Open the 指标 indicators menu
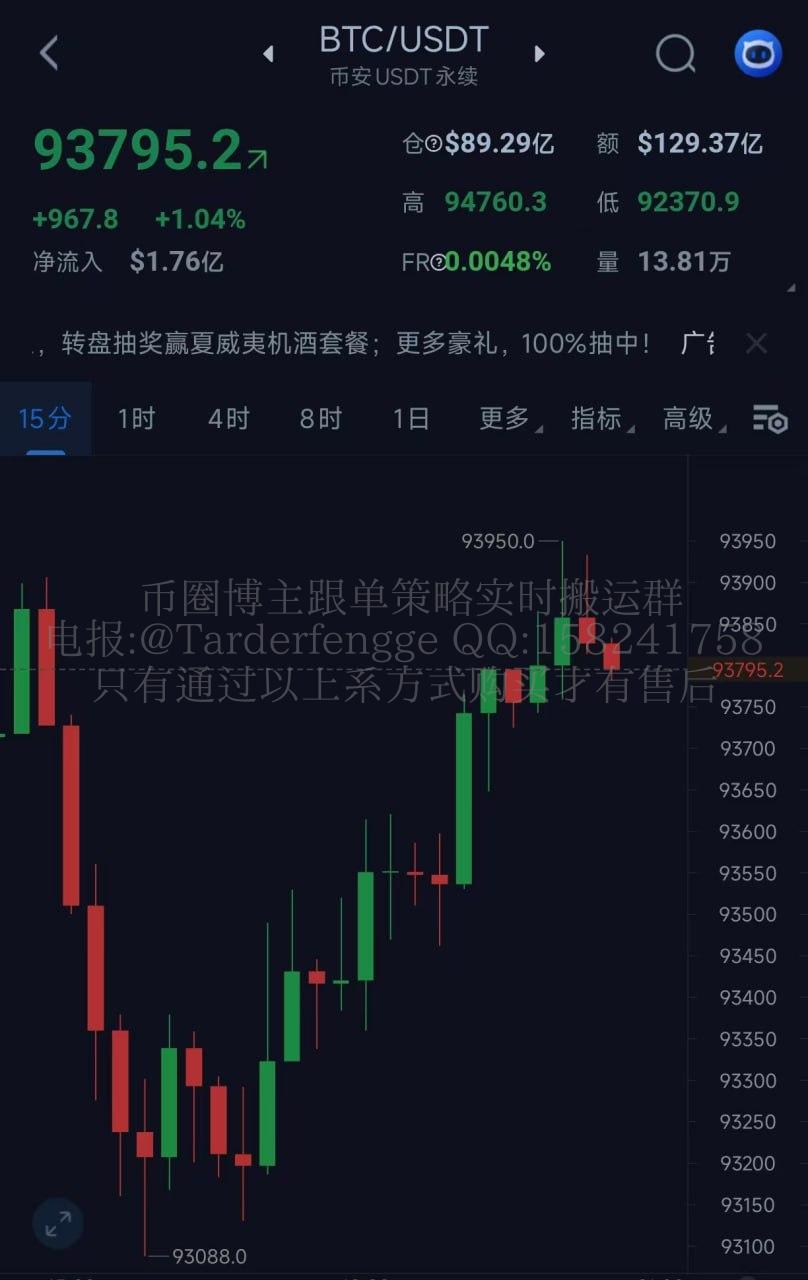 coord(599,418)
